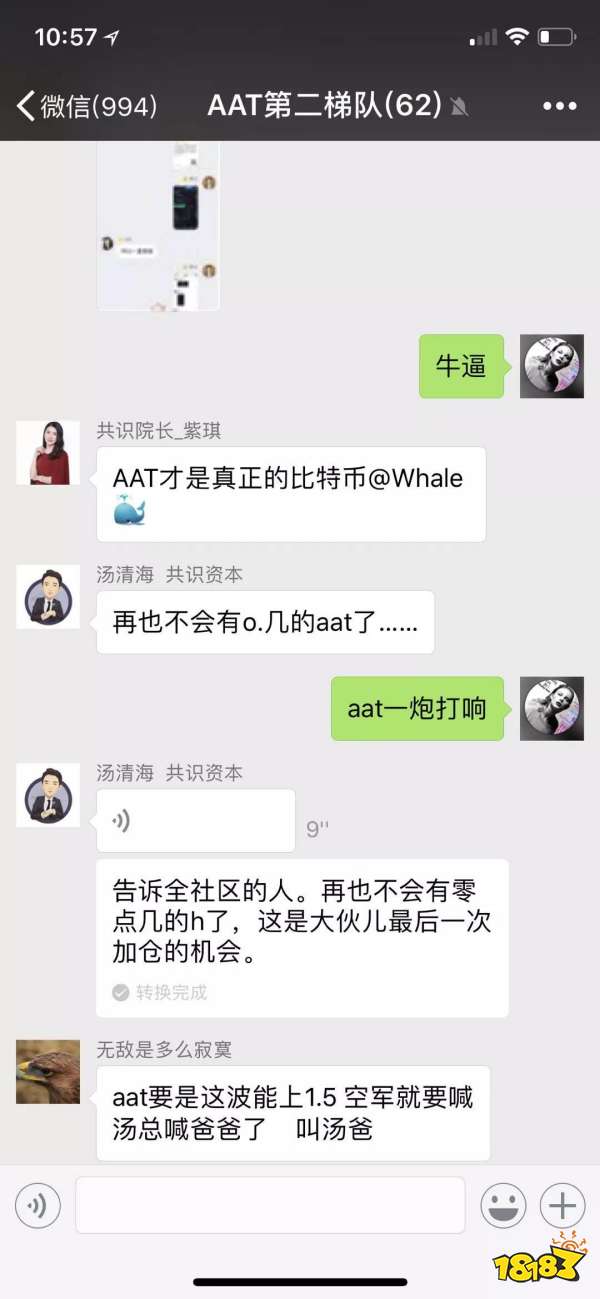Open own avatar beside 牛逼 message

[551, 366]
